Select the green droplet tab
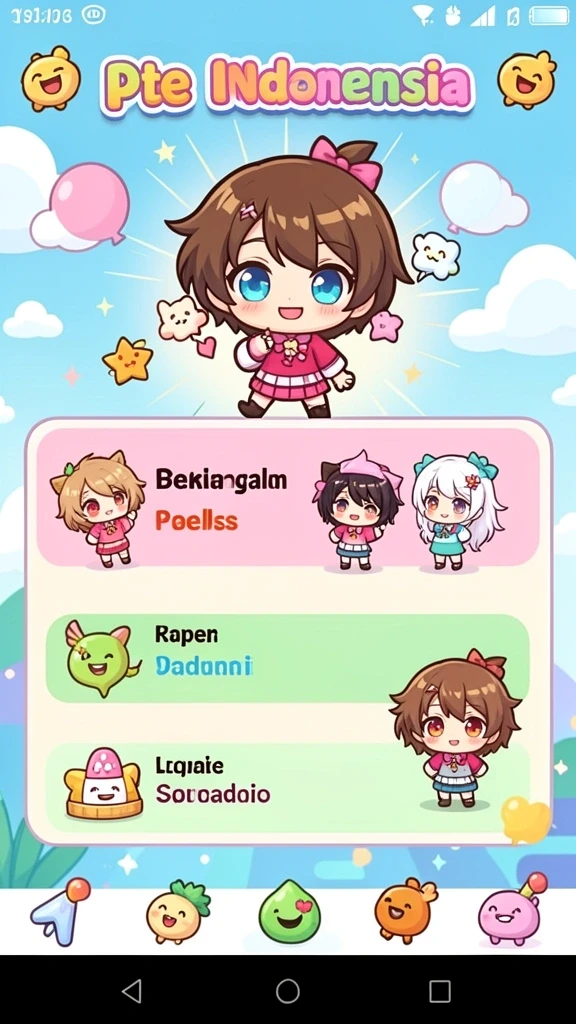This screenshot has height=1024, width=576. 289,912
